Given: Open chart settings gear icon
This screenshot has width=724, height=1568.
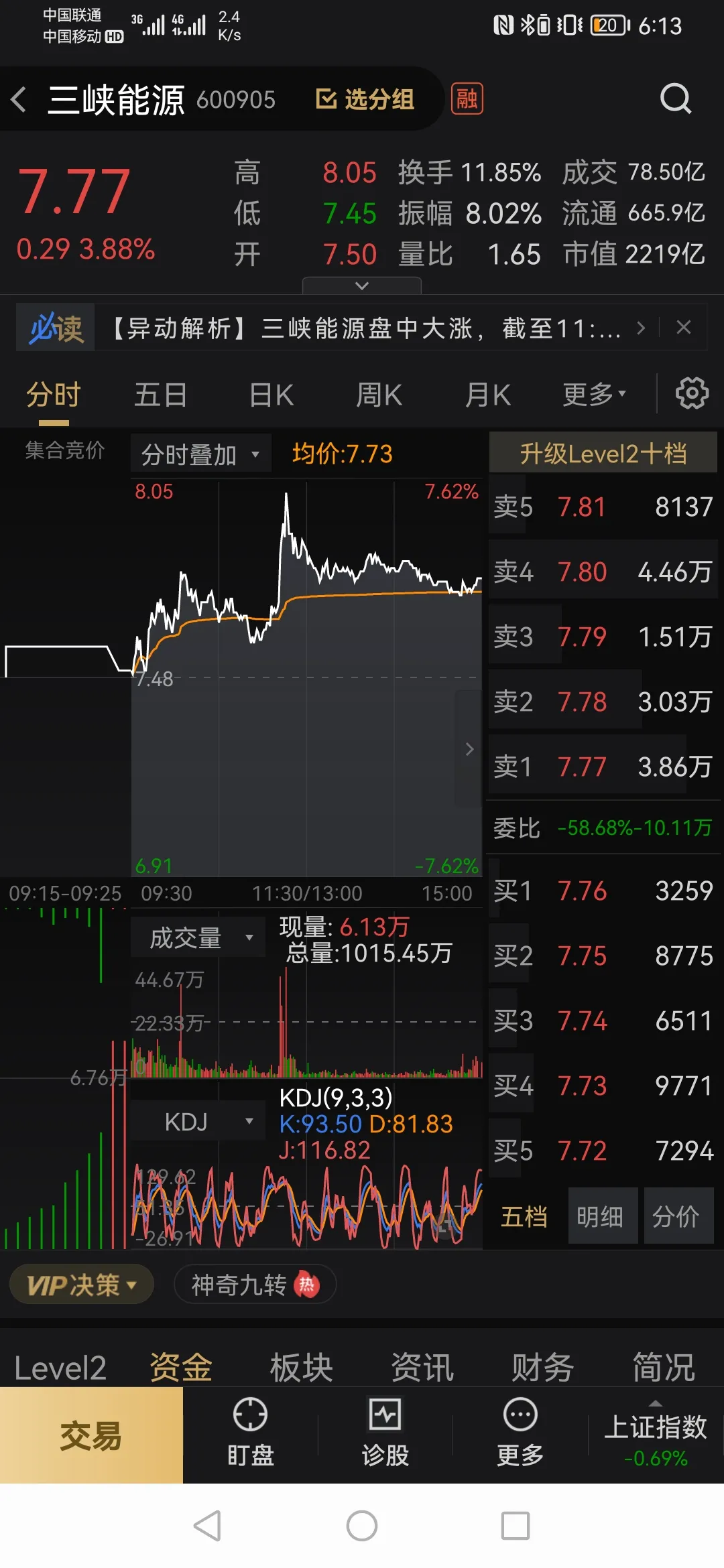Looking at the screenshot, I should coord(691,393).
